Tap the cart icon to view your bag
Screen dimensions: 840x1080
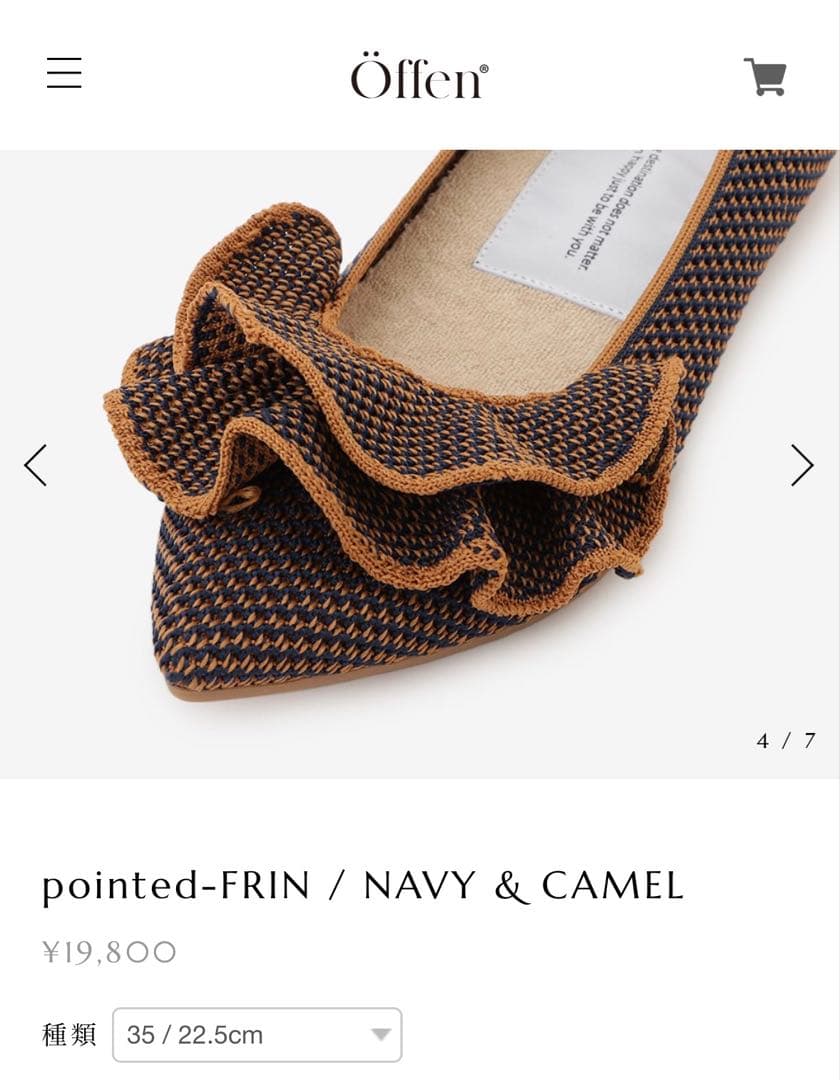[766, 76]
